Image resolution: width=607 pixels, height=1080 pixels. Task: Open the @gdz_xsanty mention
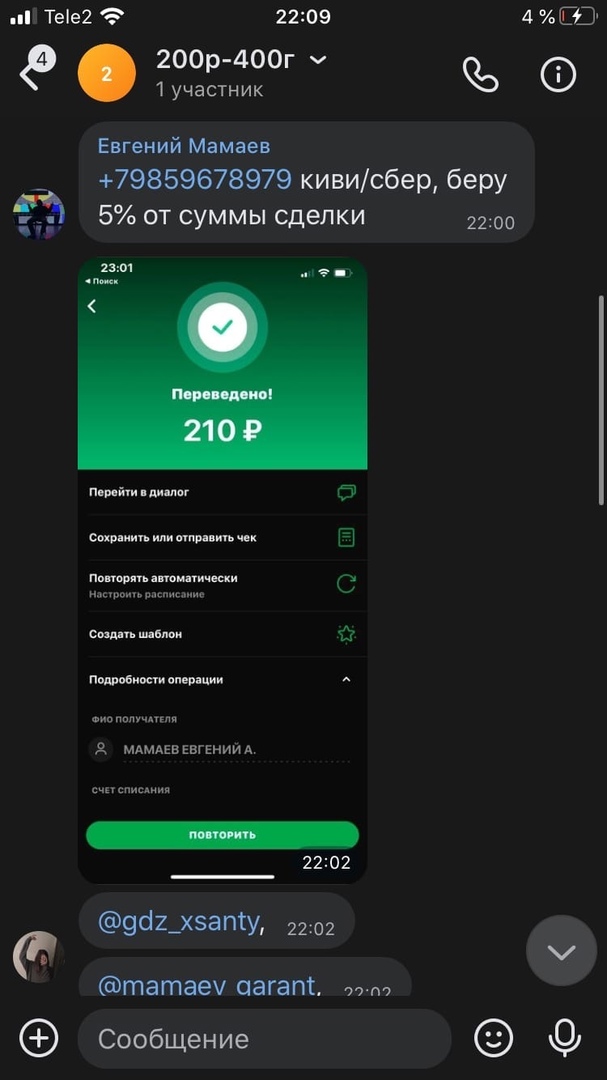point(180,922)
